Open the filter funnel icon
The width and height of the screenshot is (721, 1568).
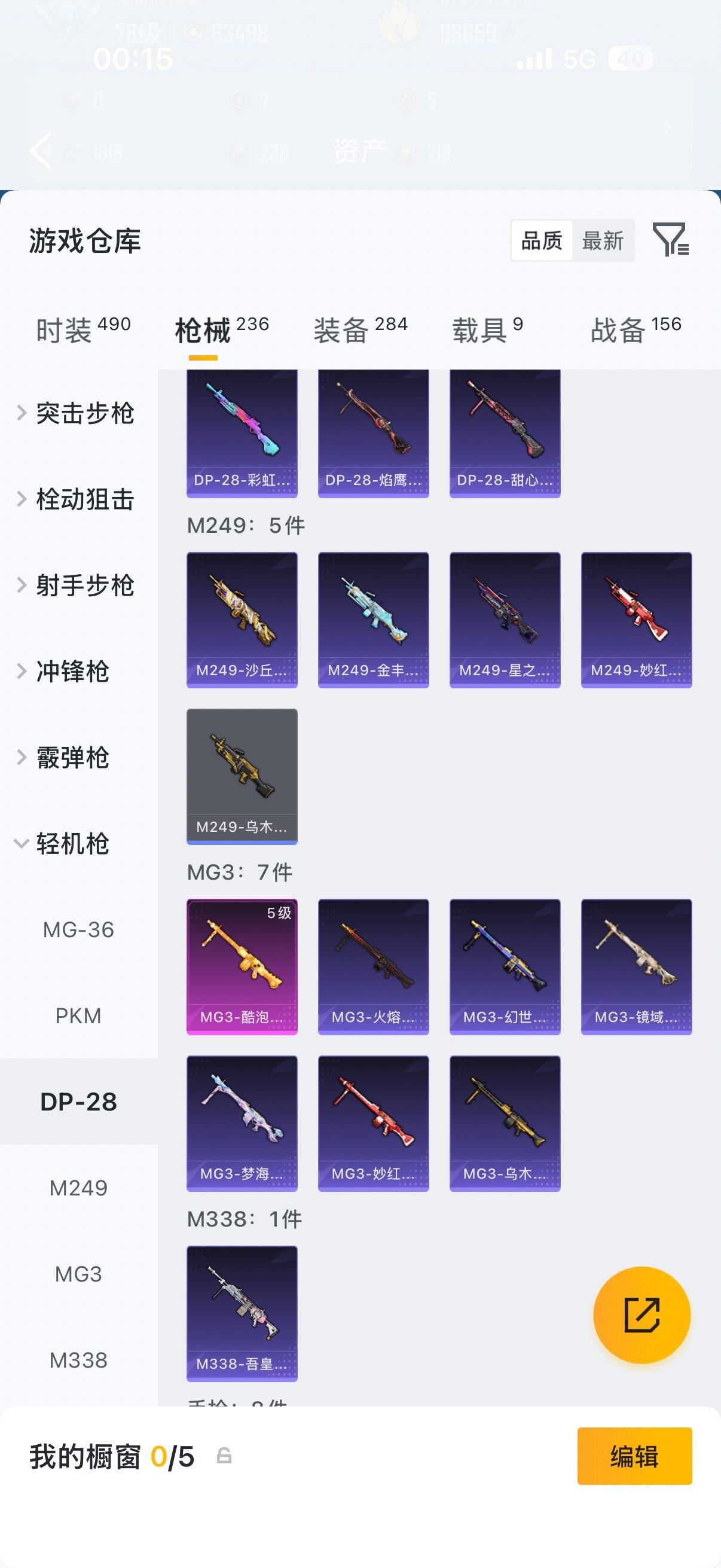[x=671, y=239]
